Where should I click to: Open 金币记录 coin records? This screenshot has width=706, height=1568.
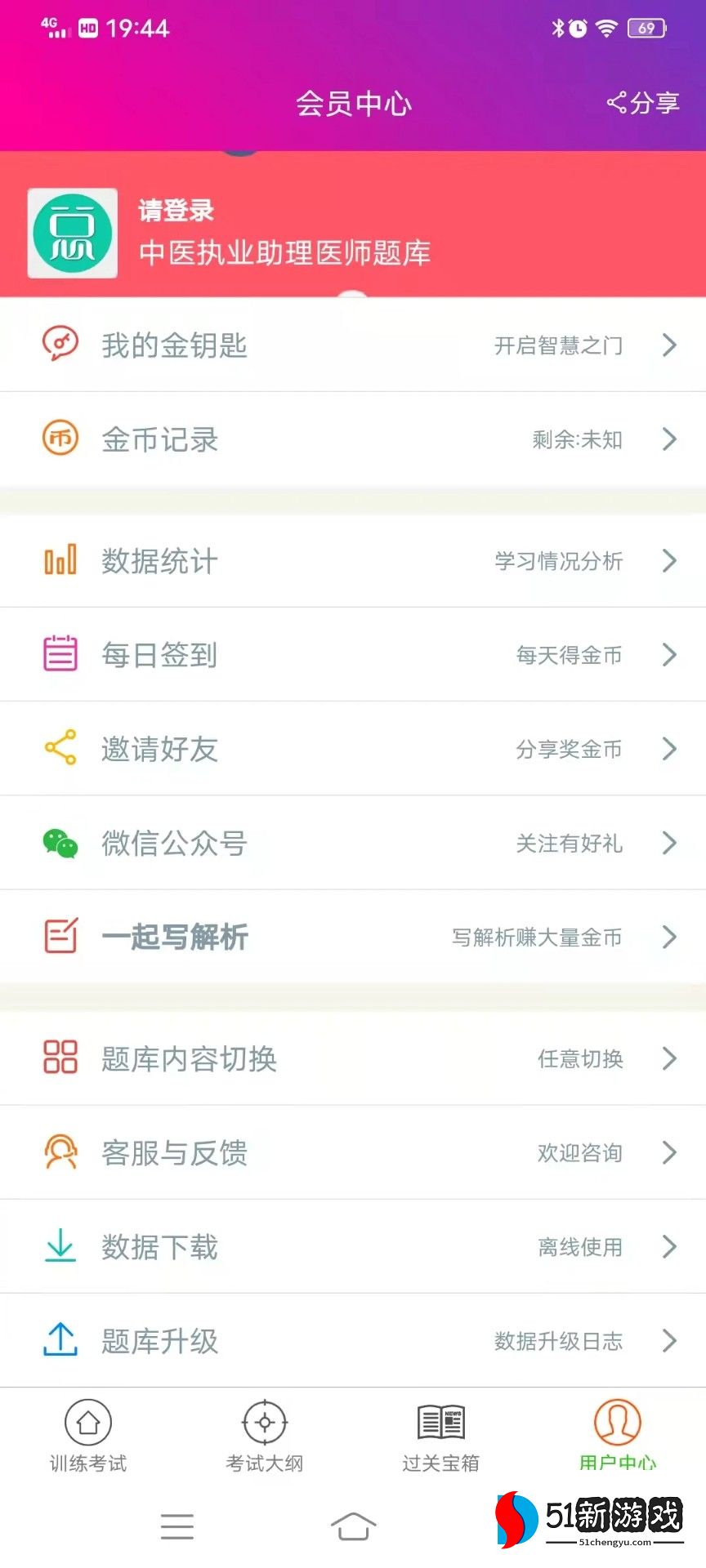tap(353, 439)
